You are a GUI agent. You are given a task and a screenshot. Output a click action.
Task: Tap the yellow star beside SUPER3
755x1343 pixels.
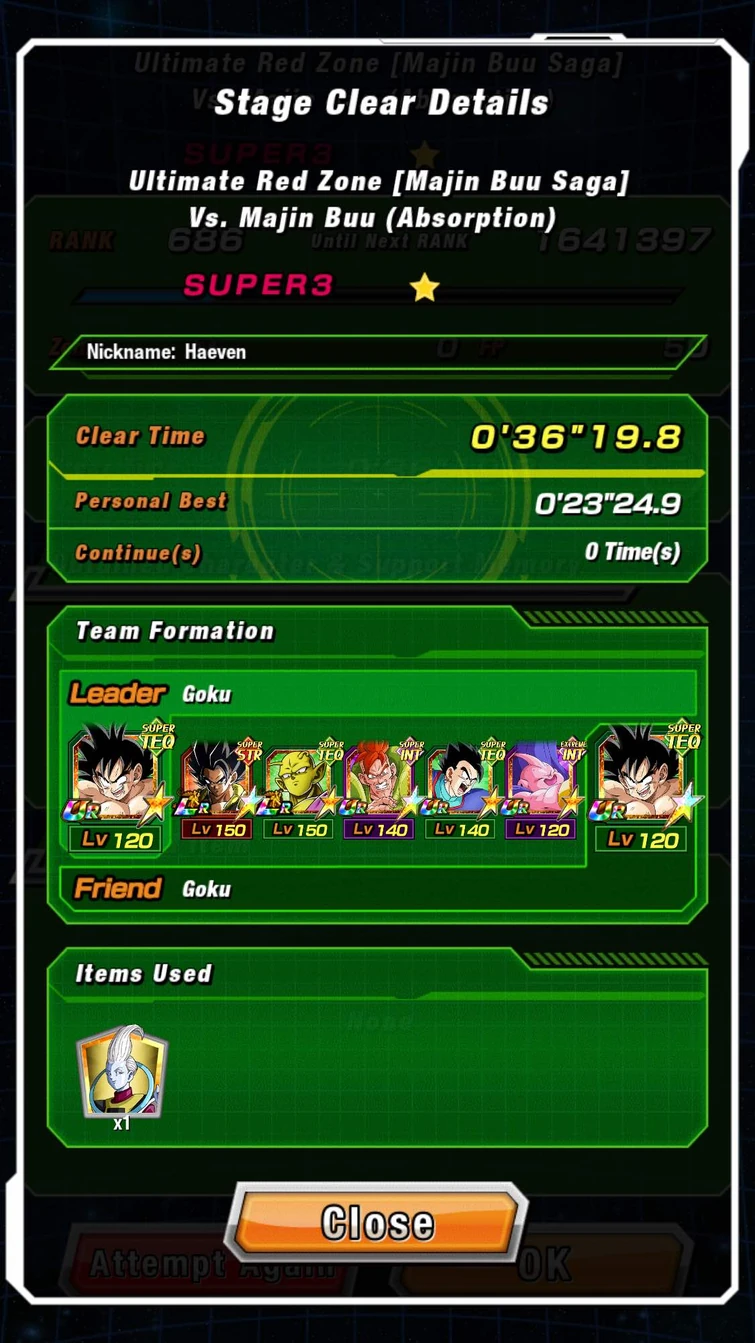pos(424,287)
